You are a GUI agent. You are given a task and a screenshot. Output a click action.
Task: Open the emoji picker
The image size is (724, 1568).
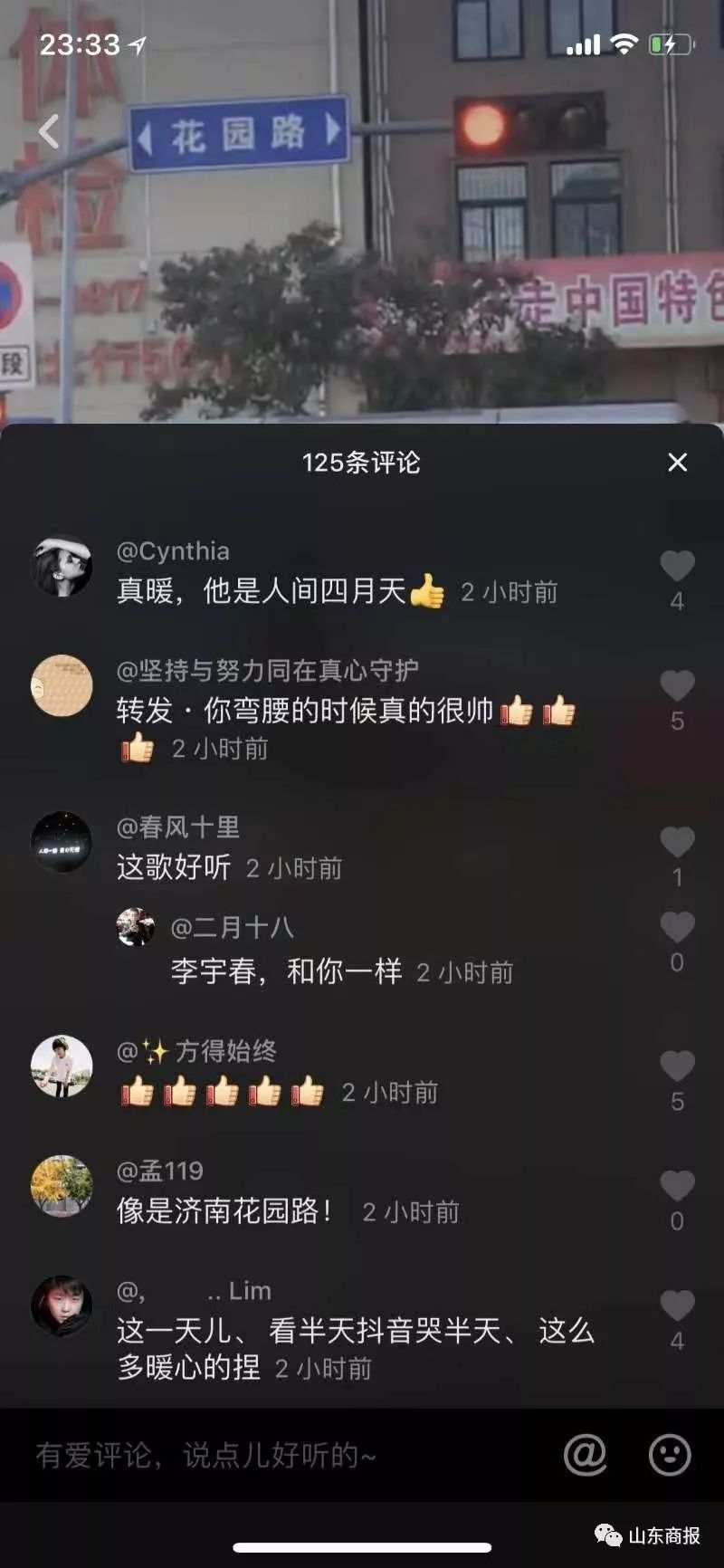pos(670,1455)
